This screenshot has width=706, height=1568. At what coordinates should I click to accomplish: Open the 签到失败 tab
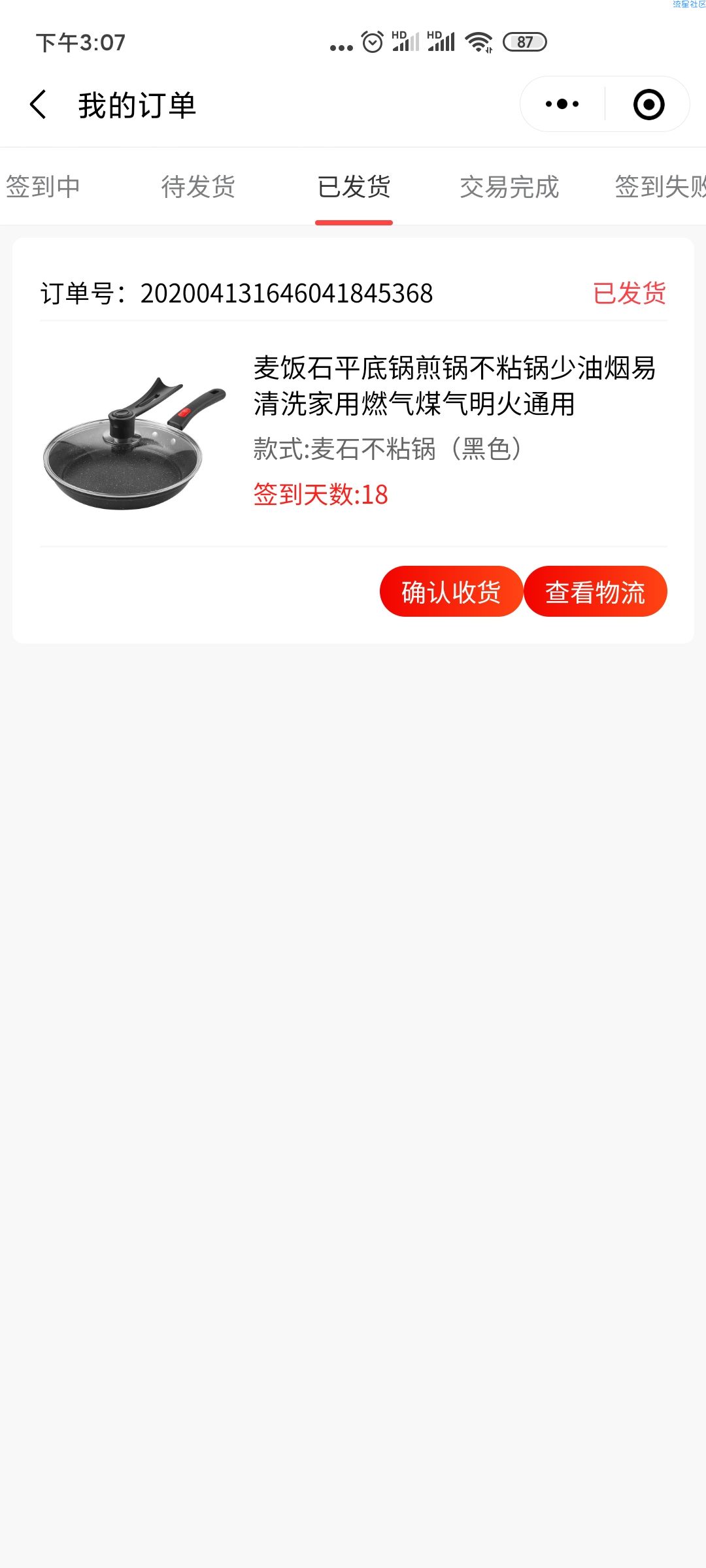tap(660, 187)
